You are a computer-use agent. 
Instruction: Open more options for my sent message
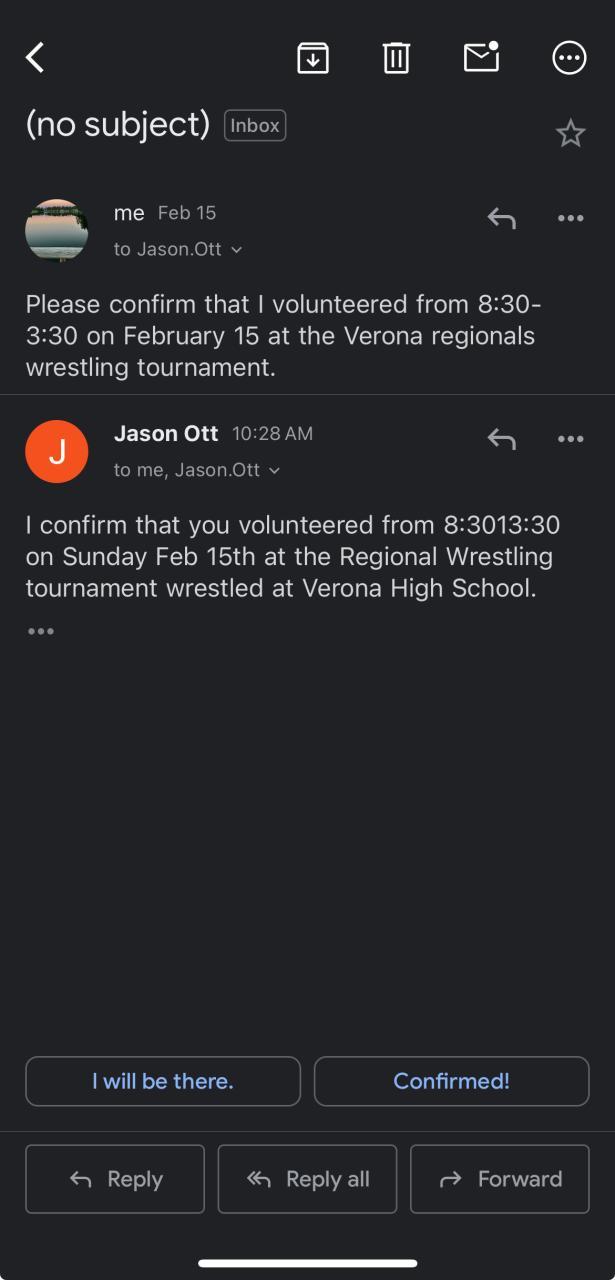pyautogui.click(x=570, y=218)
